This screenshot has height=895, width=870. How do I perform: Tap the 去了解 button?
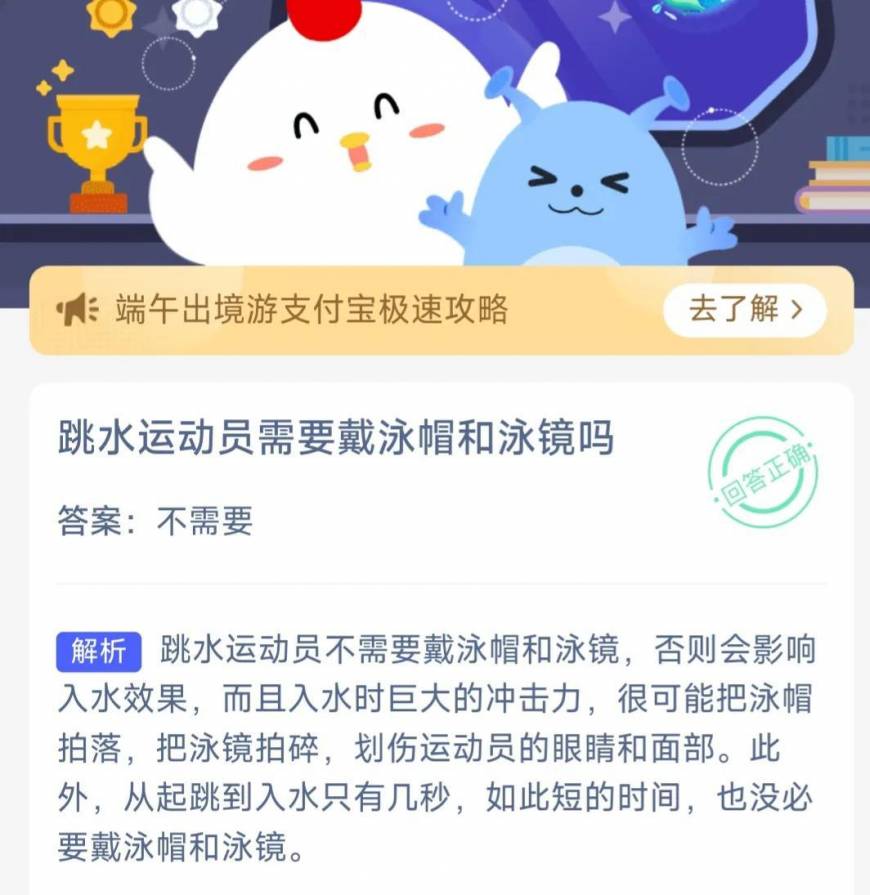click(x=745, y=310)
